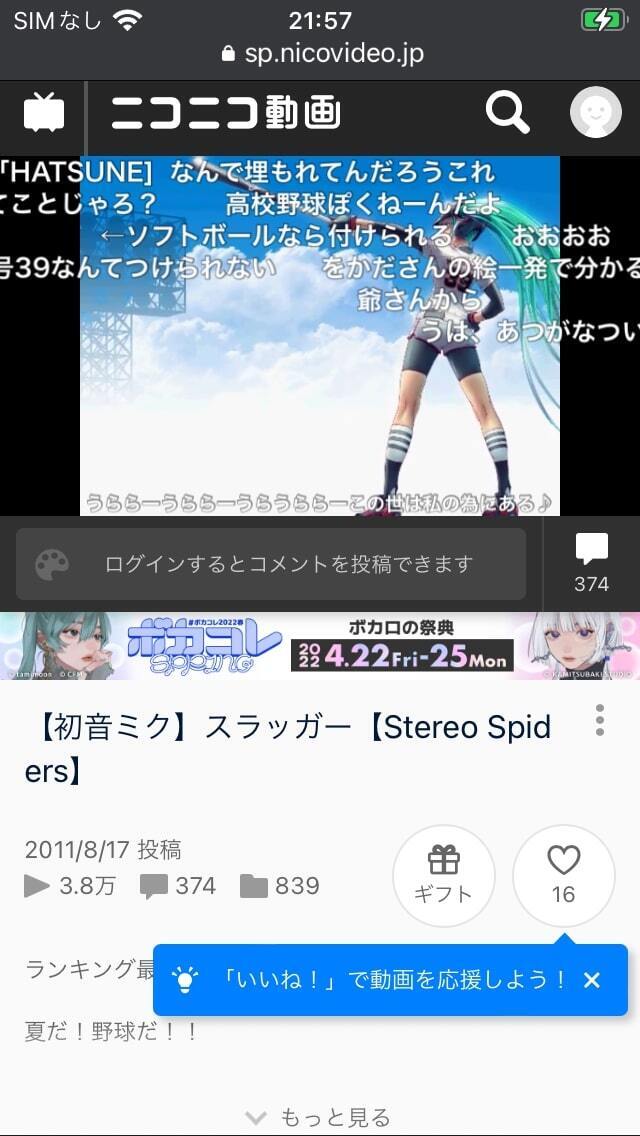Like the video with heart button
Image resolution: width=640 pixels, height=1136 pixels.
(x=563, y=875)
